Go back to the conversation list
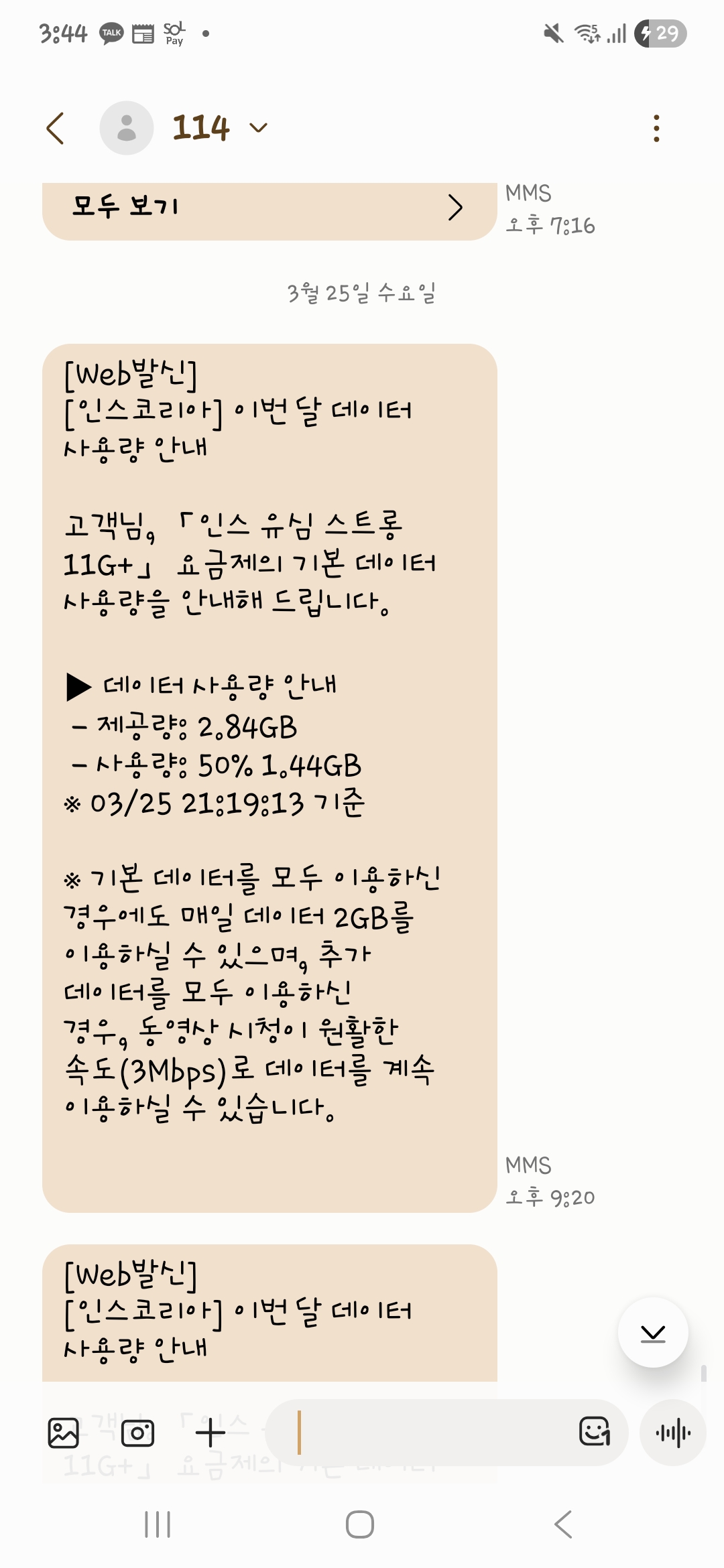The image size is (724, 1568). click(x=56, y=128)
